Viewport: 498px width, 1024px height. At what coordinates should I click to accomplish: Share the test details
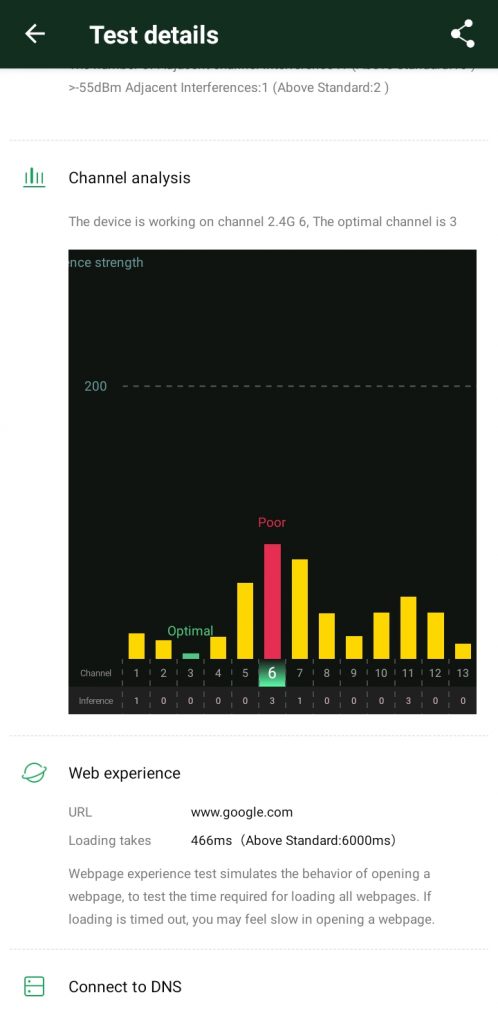(x=463, y=34)
